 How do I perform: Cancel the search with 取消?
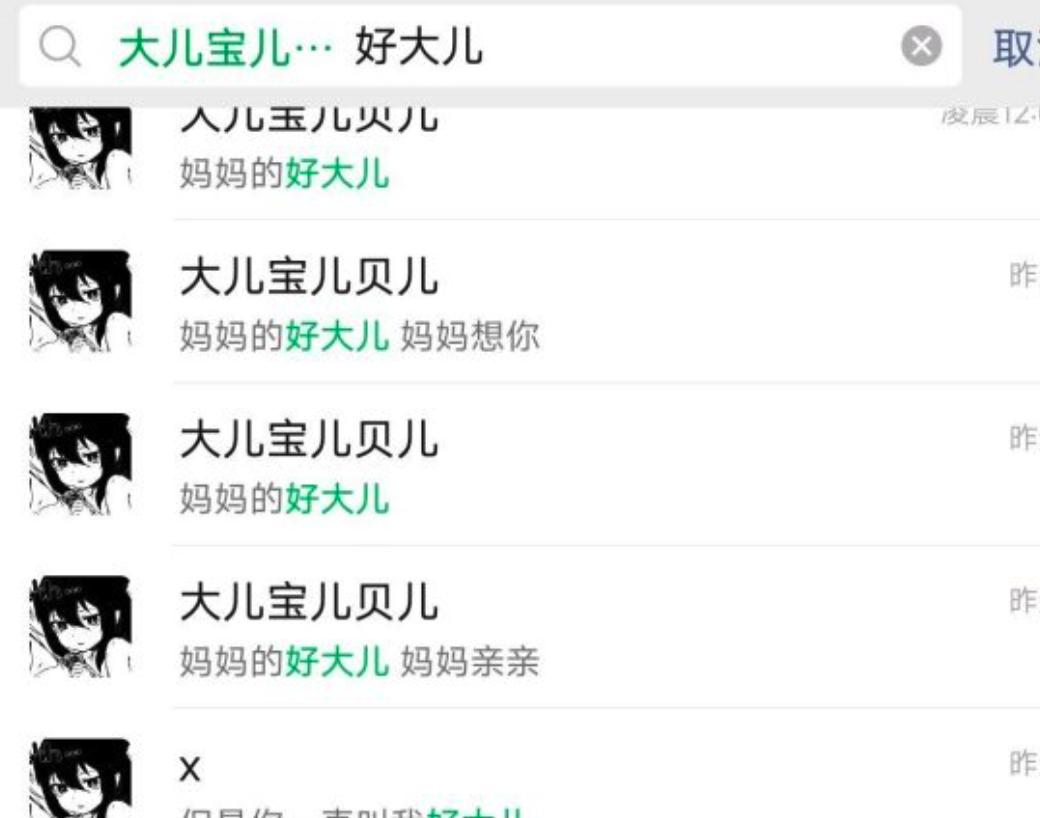[x=1014, y=47]
